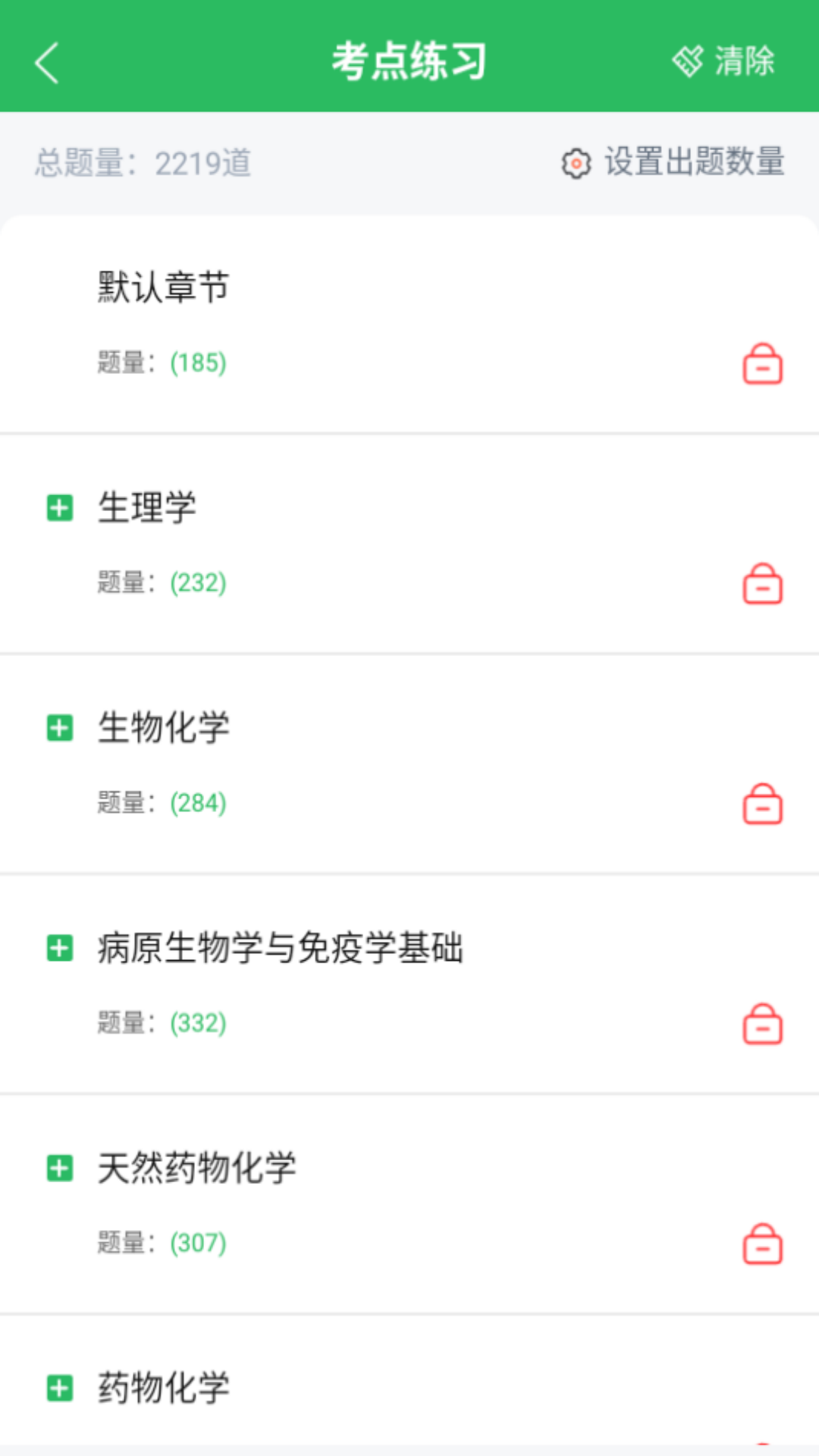The height and width of the screenshot is (1456, 819).
Task: Expand the 生物化学 chapter list
Action: 60,729
